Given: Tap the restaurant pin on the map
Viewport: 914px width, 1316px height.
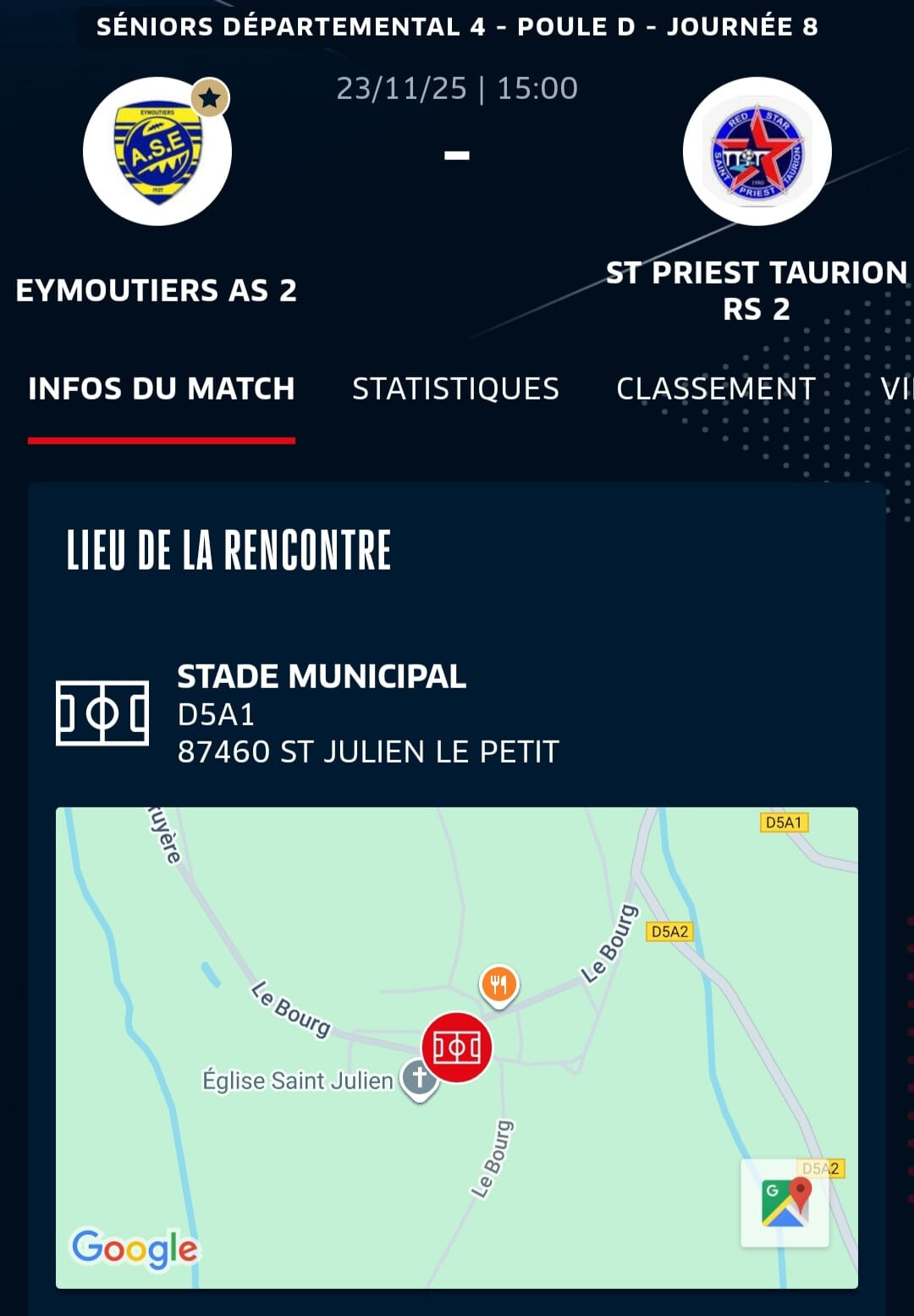Looking at the screenshot, I should 499,985.
